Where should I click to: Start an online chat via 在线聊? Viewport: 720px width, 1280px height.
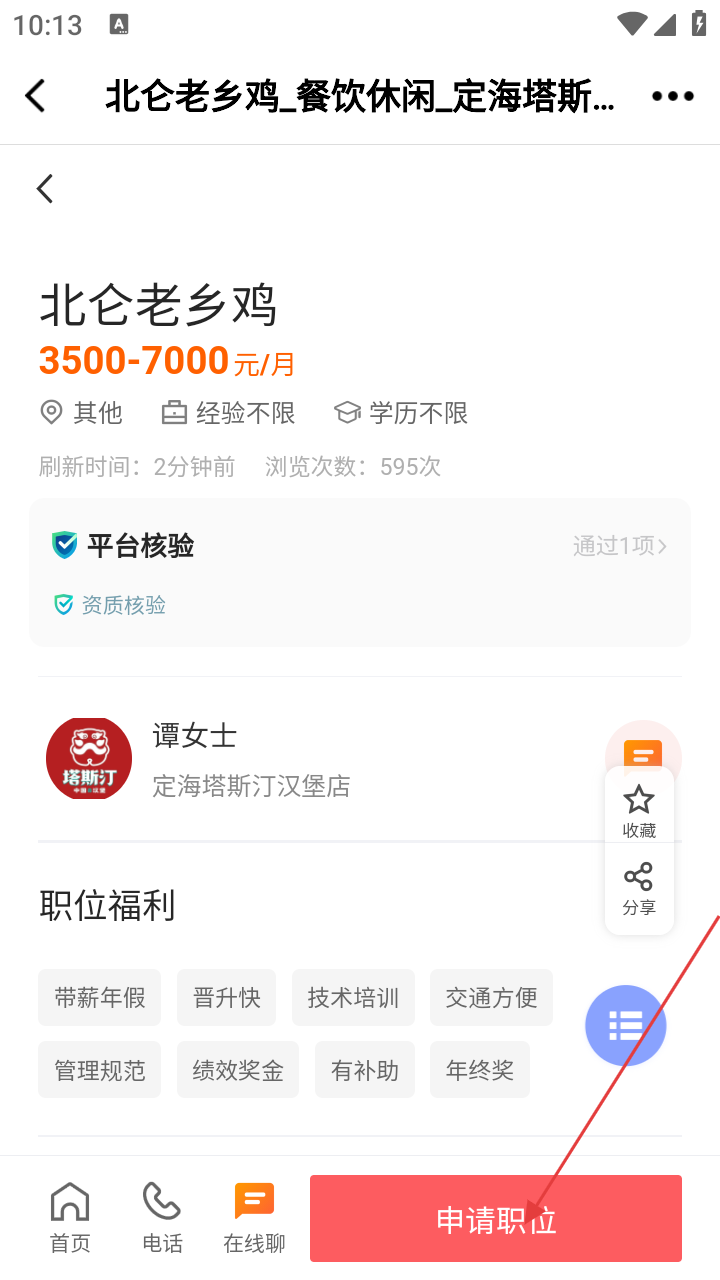tap(254, 1217)
